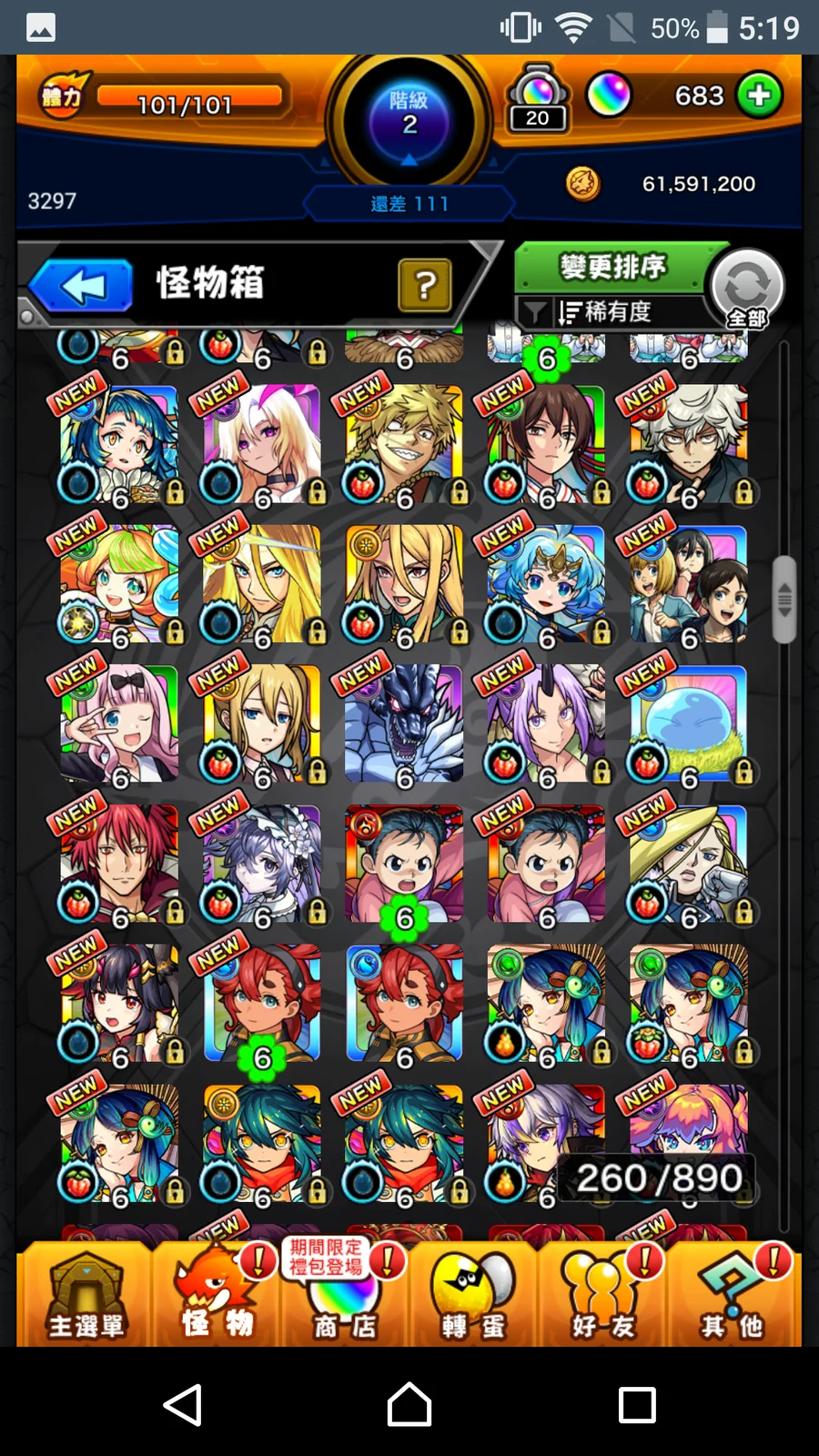The width and height of the screenshot is (819, 1456).
Task: Select the three-character group monster tile
Action: click(689, 583)
